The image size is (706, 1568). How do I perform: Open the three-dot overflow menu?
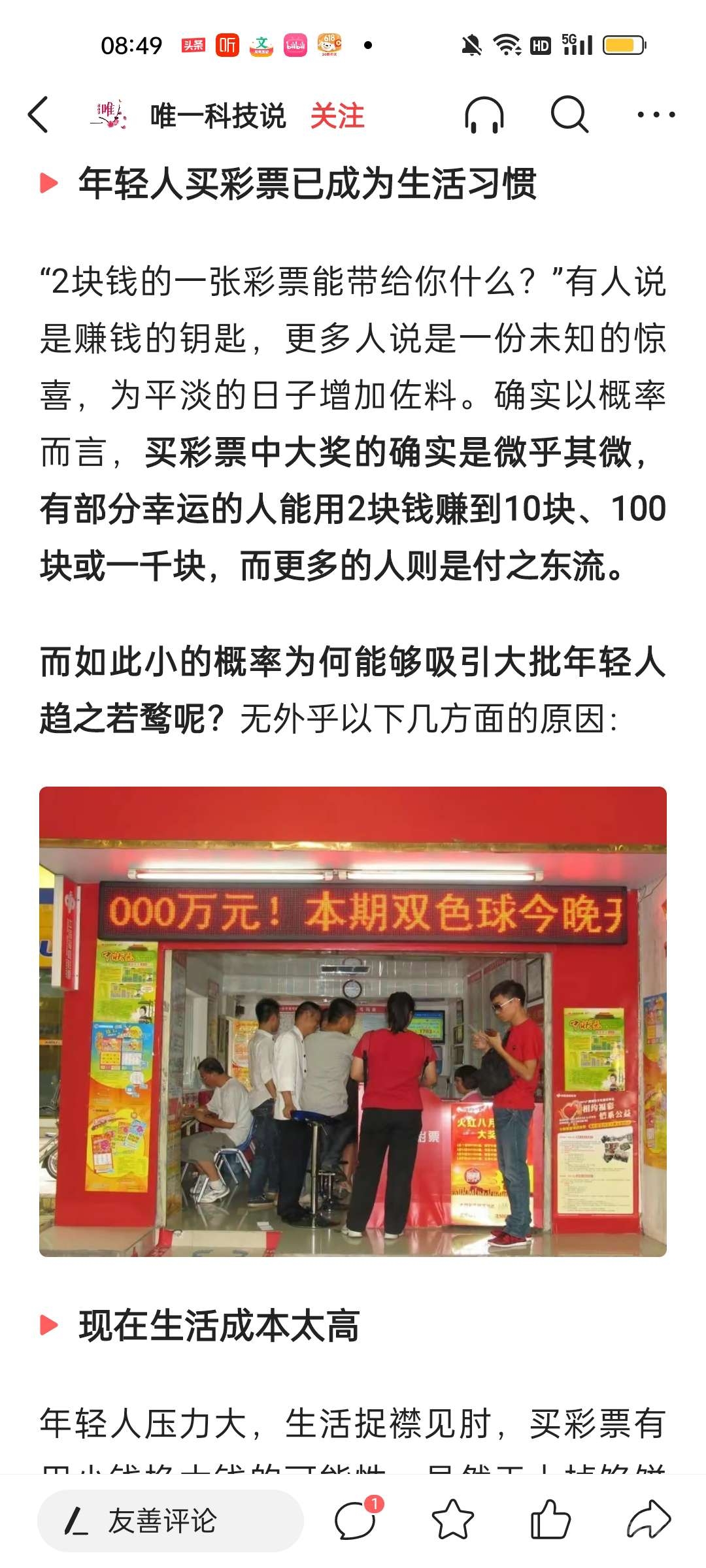[x=656, y=115]
